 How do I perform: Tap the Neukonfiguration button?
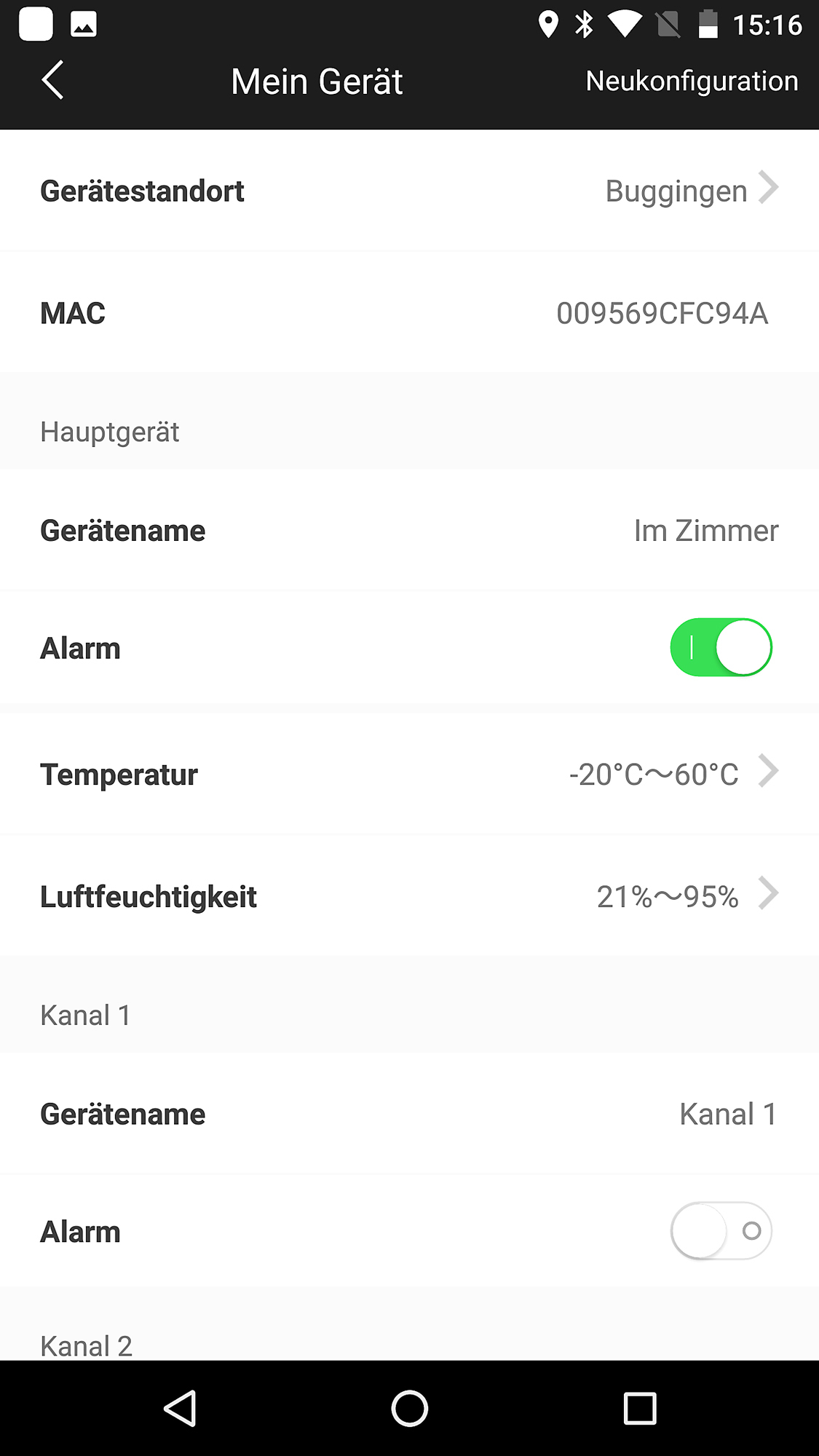pyautogui.click(x=692, y=82)
